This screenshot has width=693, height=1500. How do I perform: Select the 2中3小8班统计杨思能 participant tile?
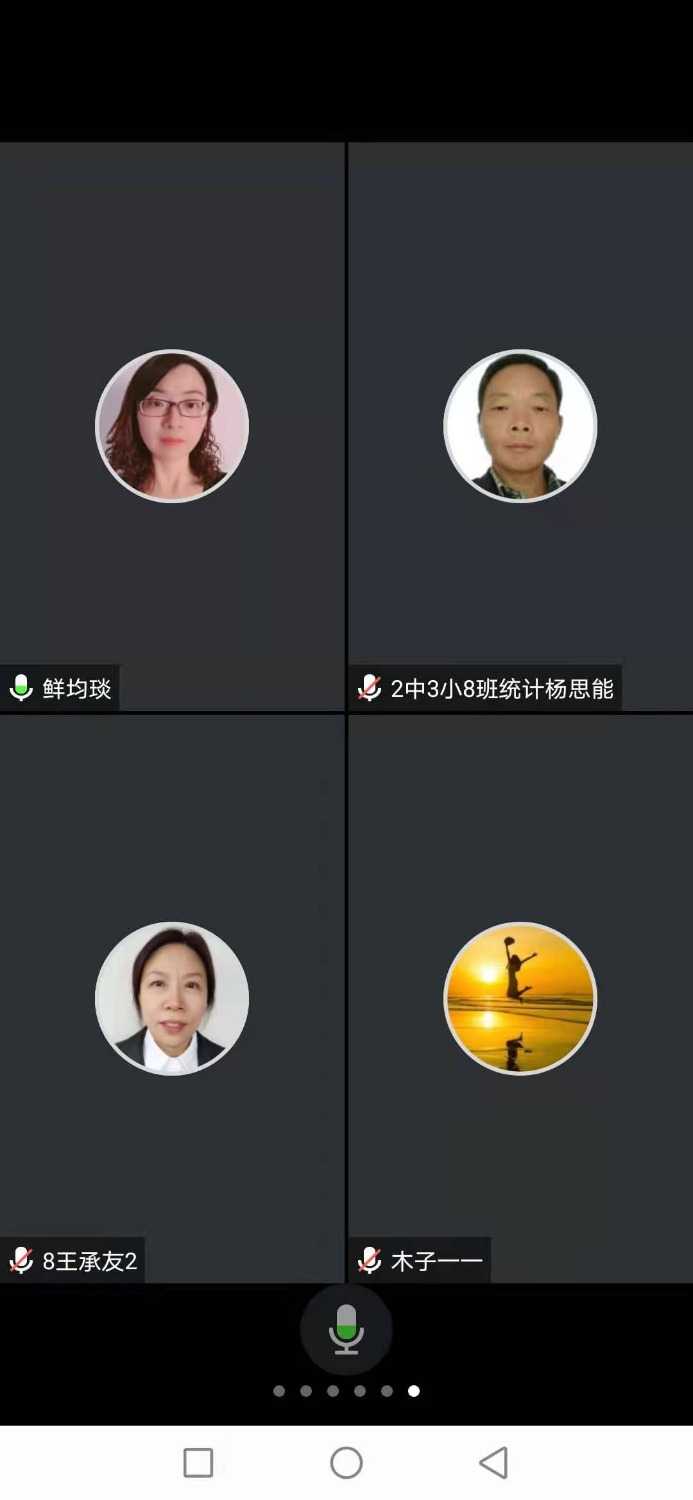pos(520,427)
